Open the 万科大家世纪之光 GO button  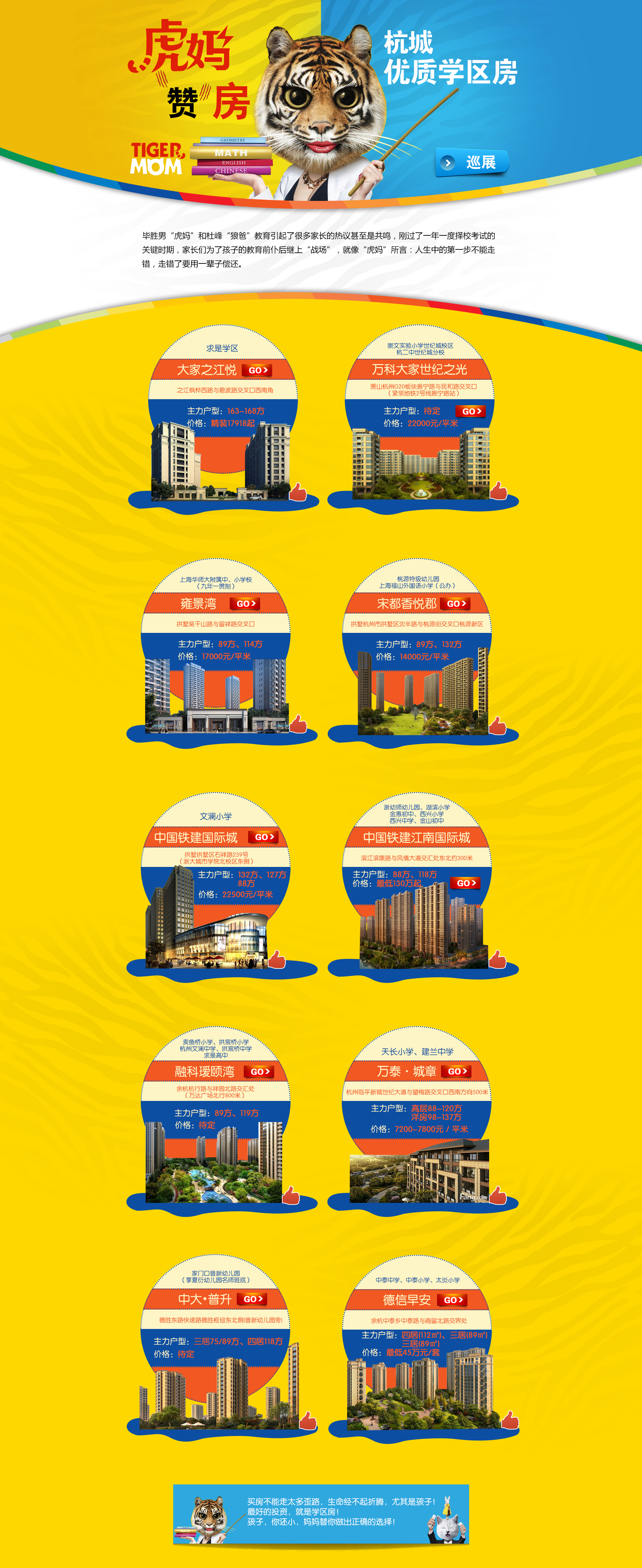click(470, 412)
